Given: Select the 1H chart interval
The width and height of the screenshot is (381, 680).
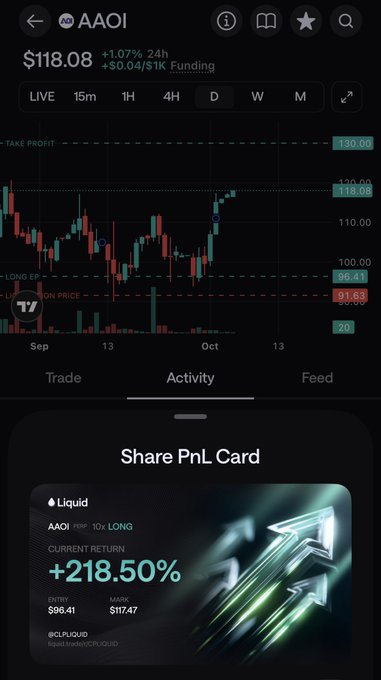Looking at the screenshot, I should [x=128, y=96].
